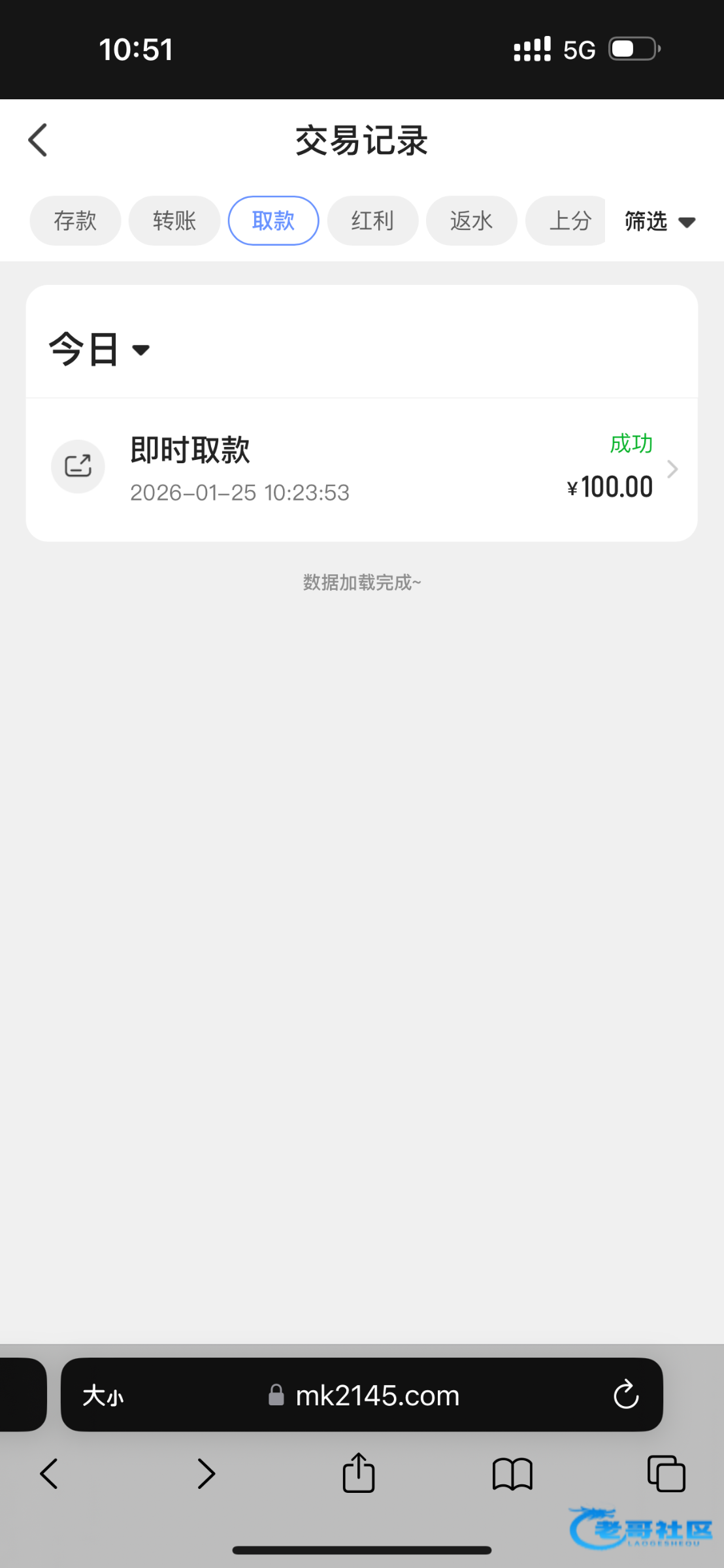Share this page from the browser toolbar

pos(359,1473)
